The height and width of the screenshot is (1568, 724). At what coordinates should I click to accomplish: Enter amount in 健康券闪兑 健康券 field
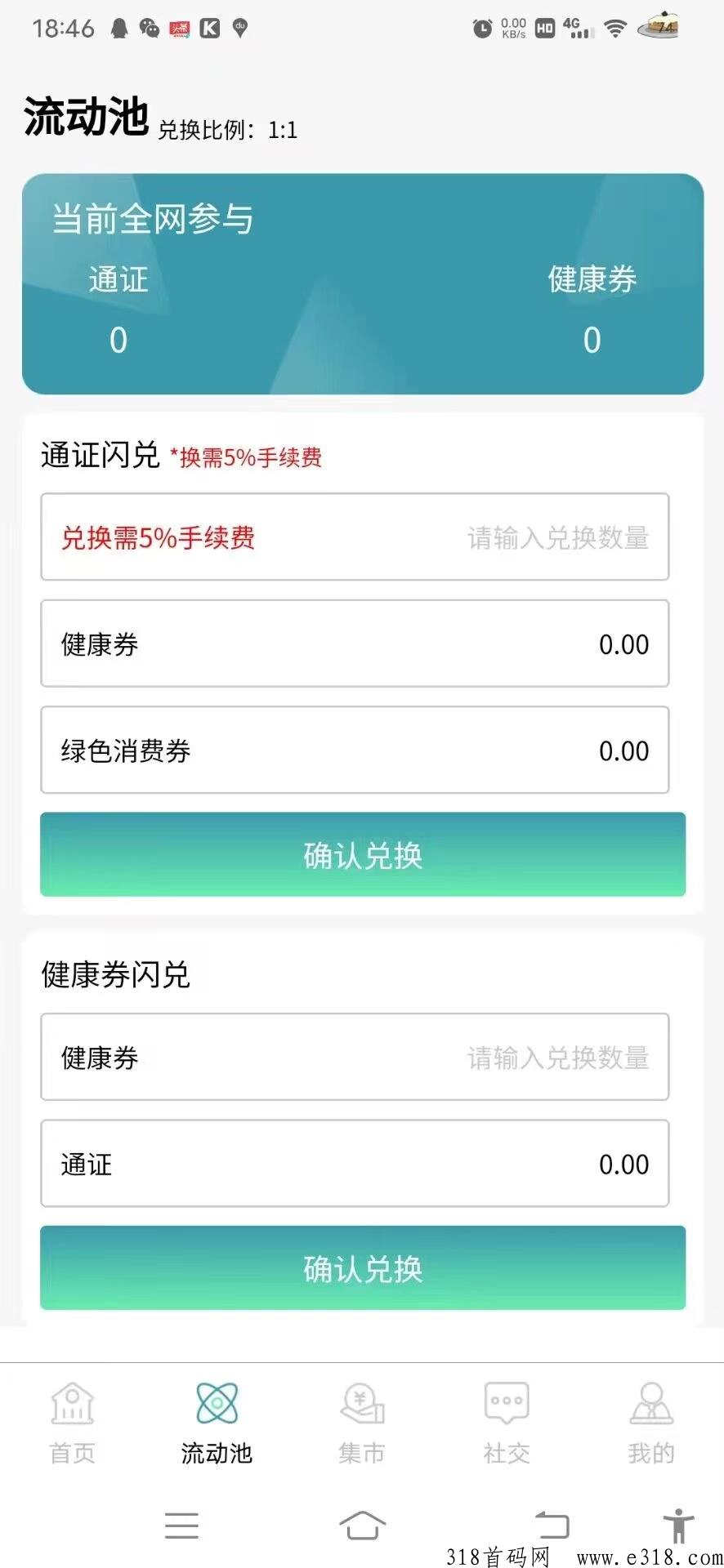point(355,1057)
